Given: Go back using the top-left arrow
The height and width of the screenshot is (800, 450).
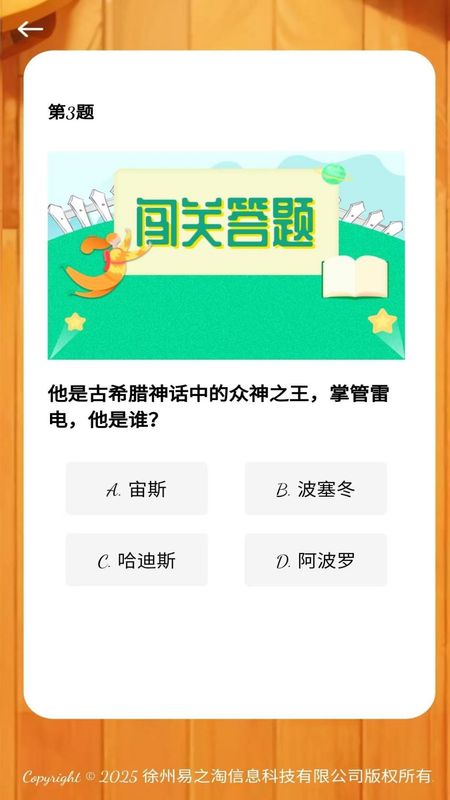Looking at the screenshot, I should tap(30, 29).
